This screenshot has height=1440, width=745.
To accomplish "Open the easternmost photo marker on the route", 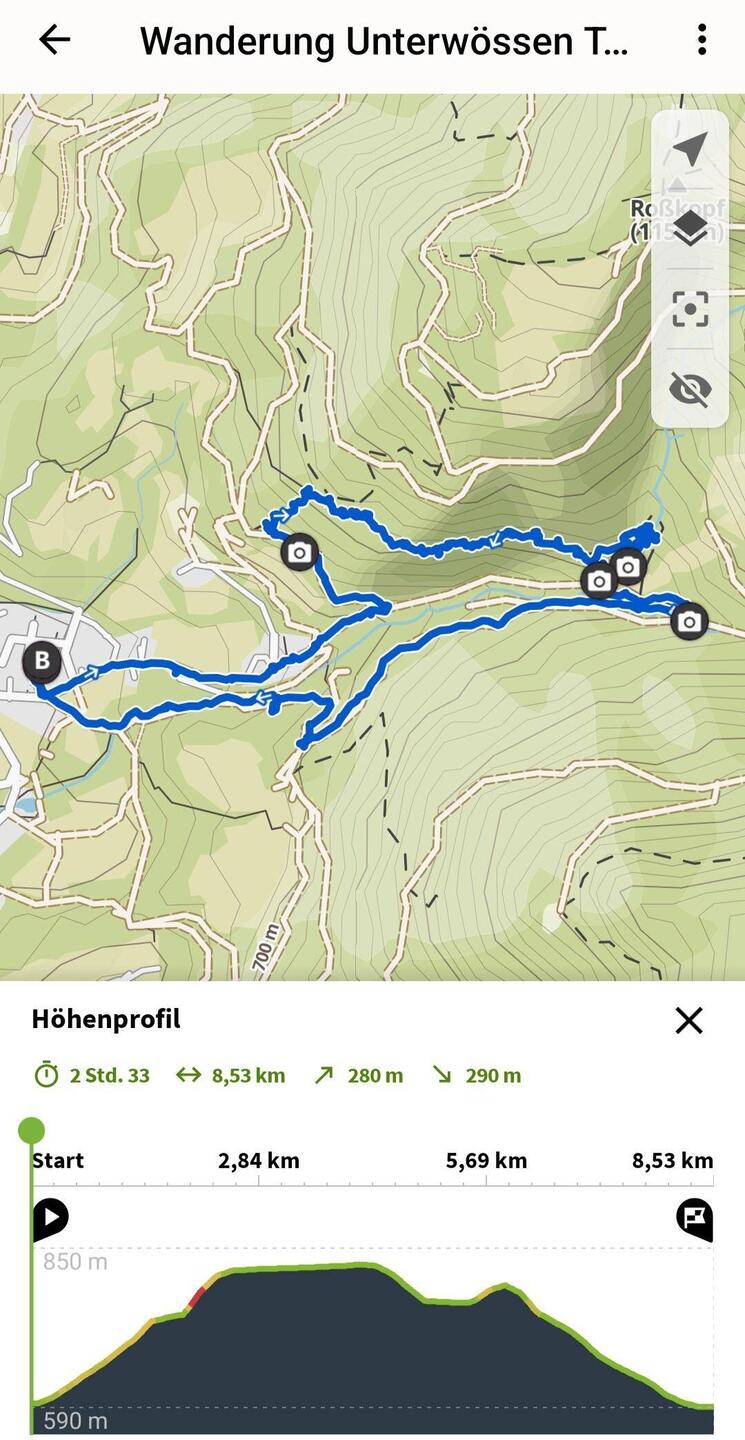I will pyautogui.click(x=688, y=622).
